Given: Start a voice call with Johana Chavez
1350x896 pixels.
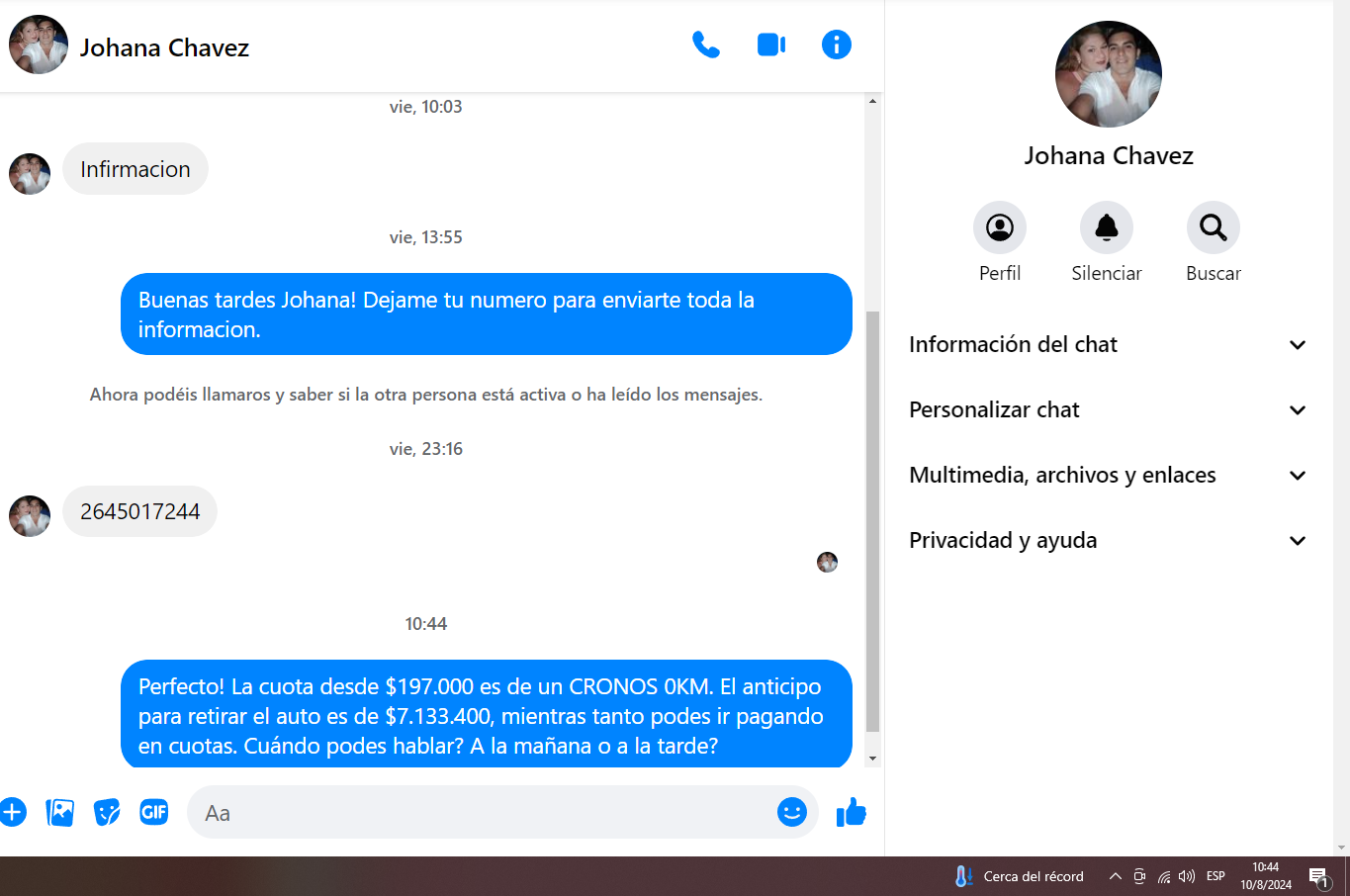Looking at the screenshot, I should [x=705, y=45].
